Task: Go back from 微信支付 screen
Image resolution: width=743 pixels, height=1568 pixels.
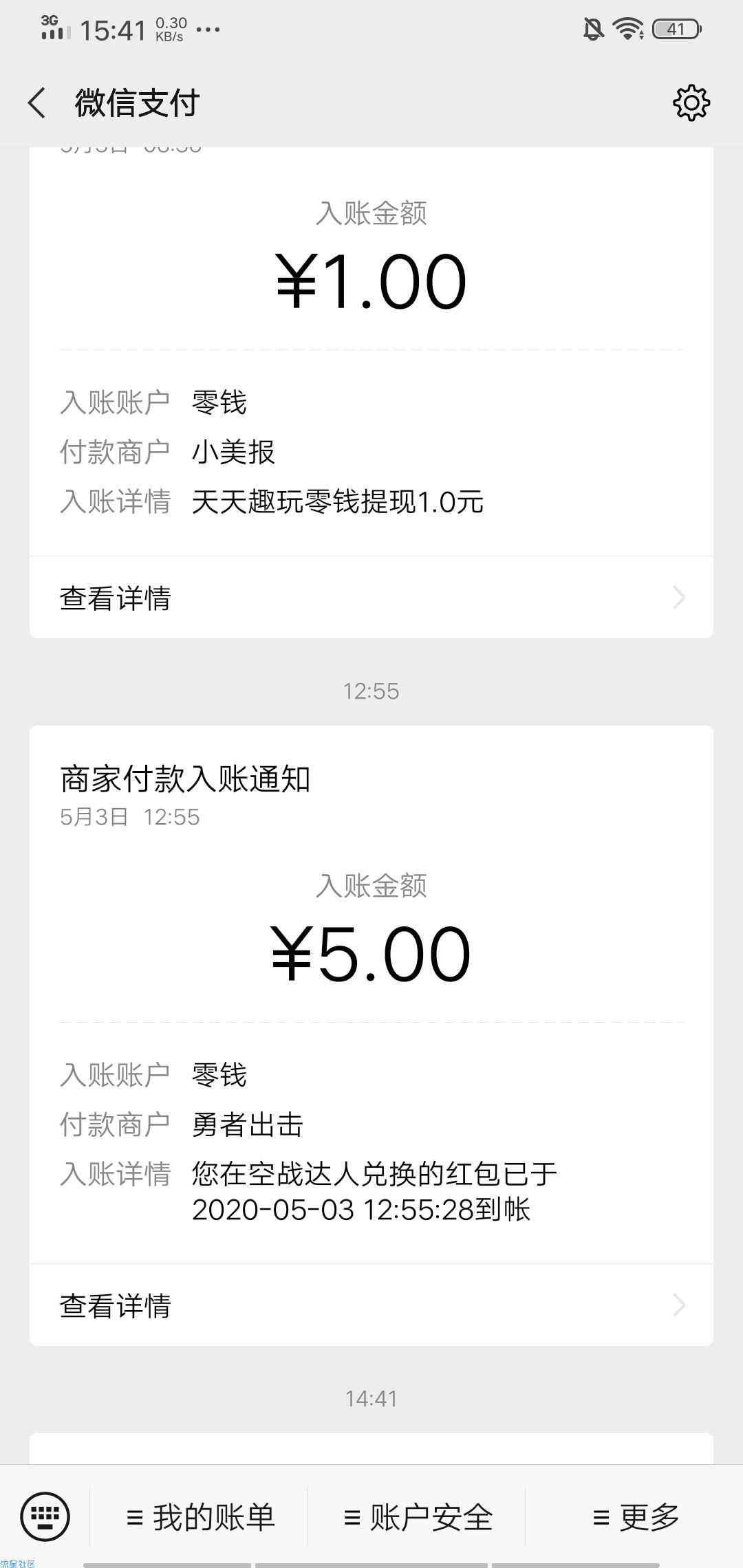Action: pyautogui.click(x=36, y=103)
